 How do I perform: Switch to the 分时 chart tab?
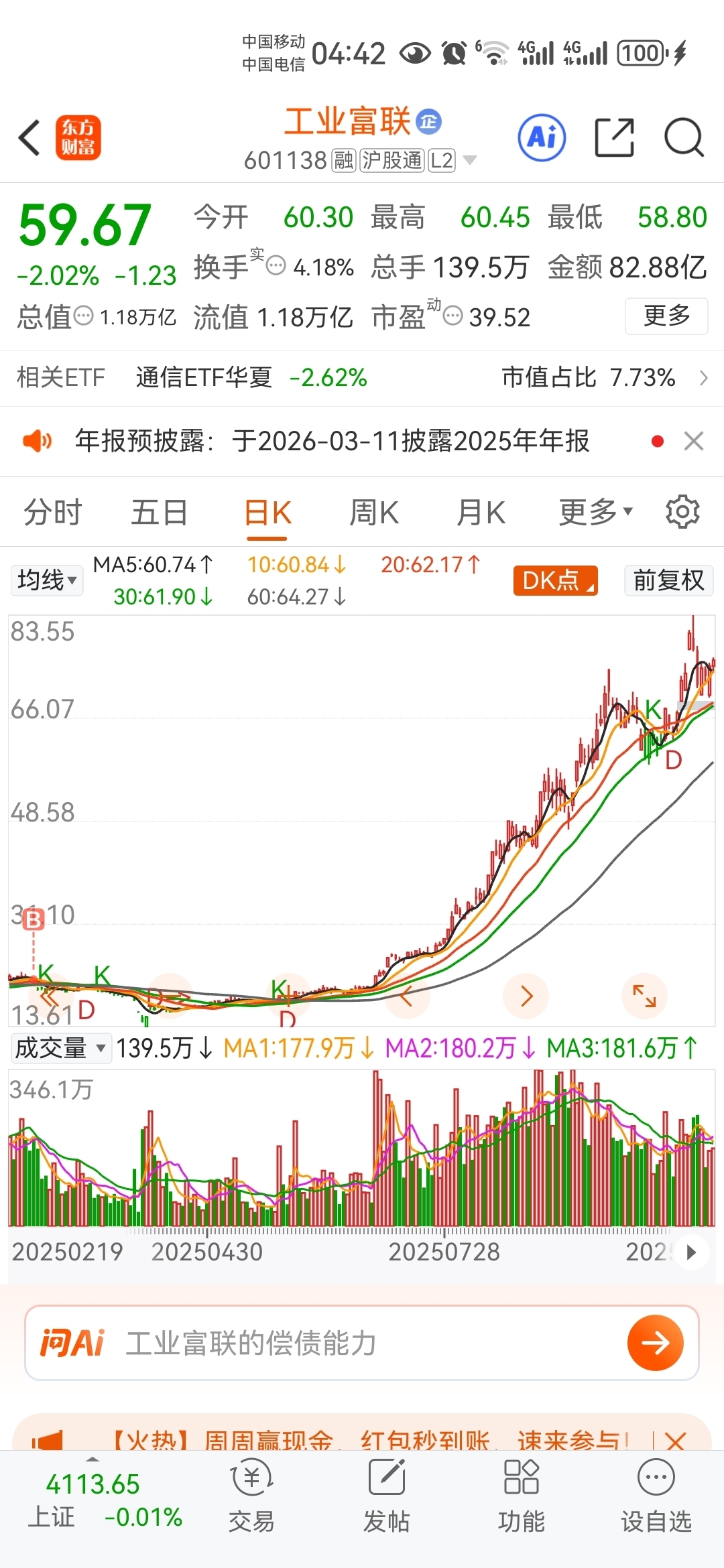(x=53, y=513)
